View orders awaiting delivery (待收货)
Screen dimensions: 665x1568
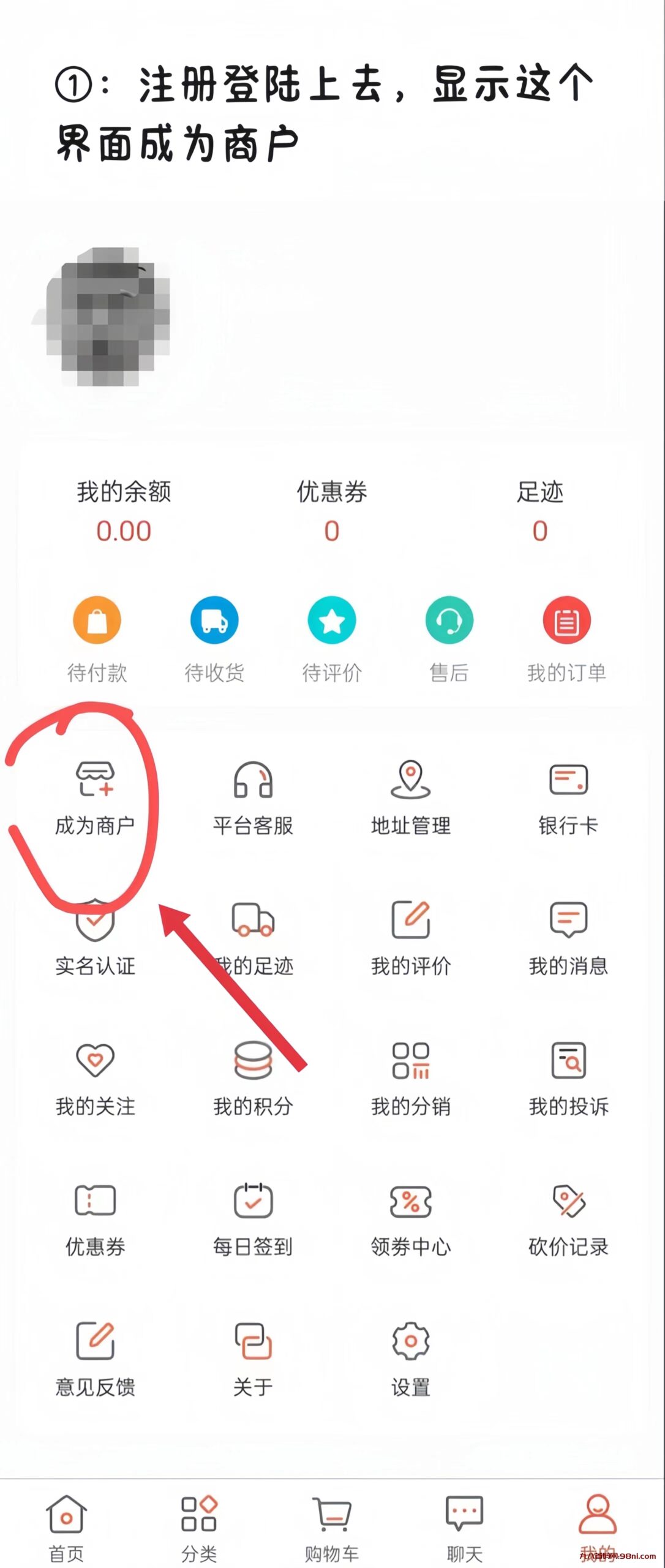214,637
